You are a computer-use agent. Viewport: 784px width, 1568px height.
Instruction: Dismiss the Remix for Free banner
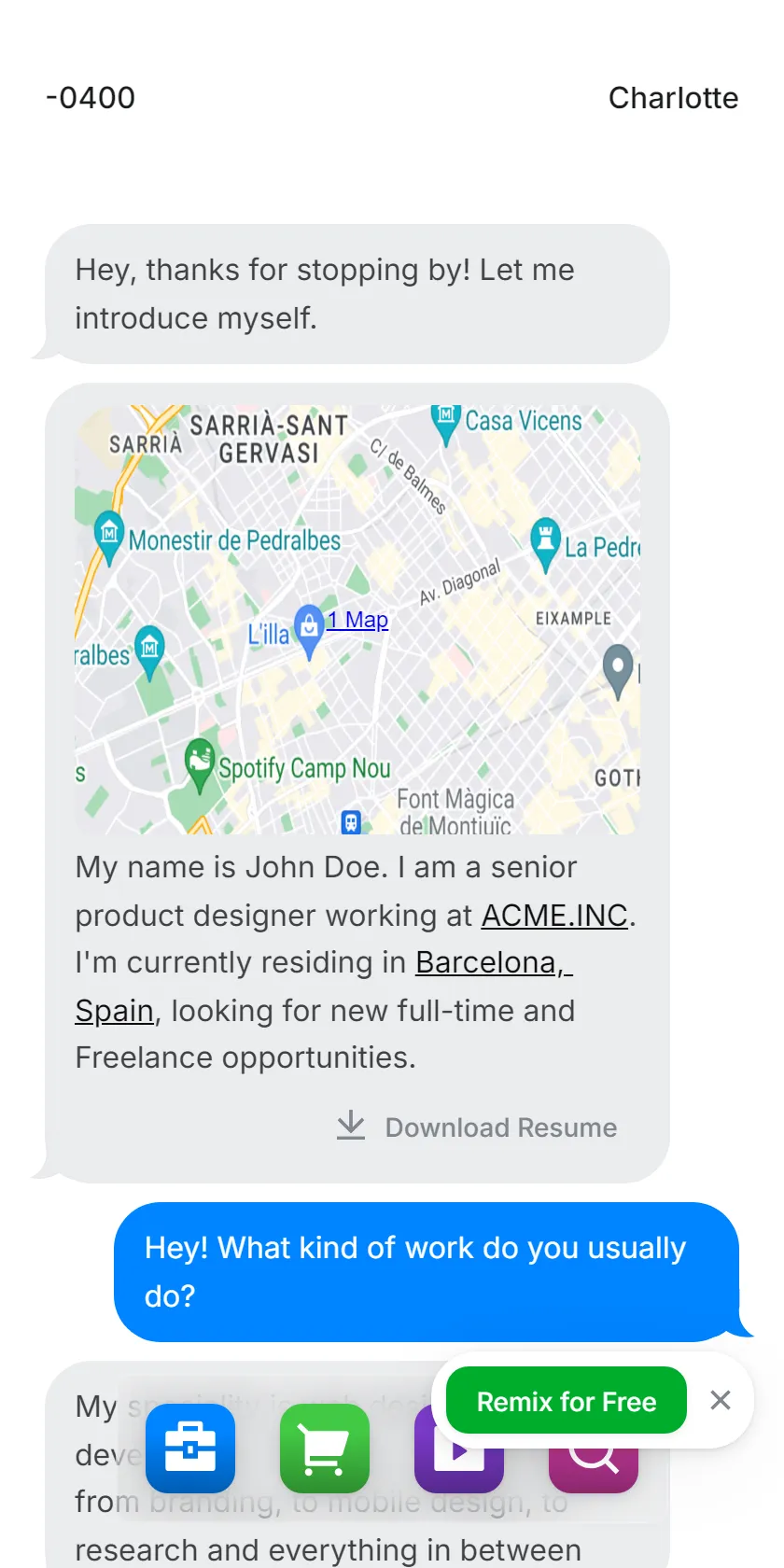(721, 1400)
